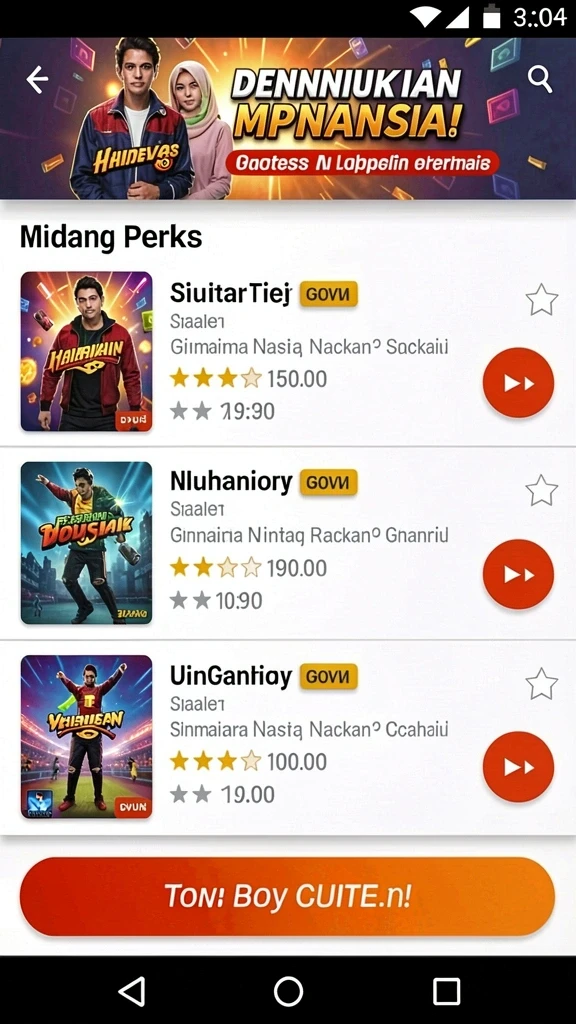This screenshot has width=576, height=1024.
Task: Go back using the top arrow
Action: (37, 80)
